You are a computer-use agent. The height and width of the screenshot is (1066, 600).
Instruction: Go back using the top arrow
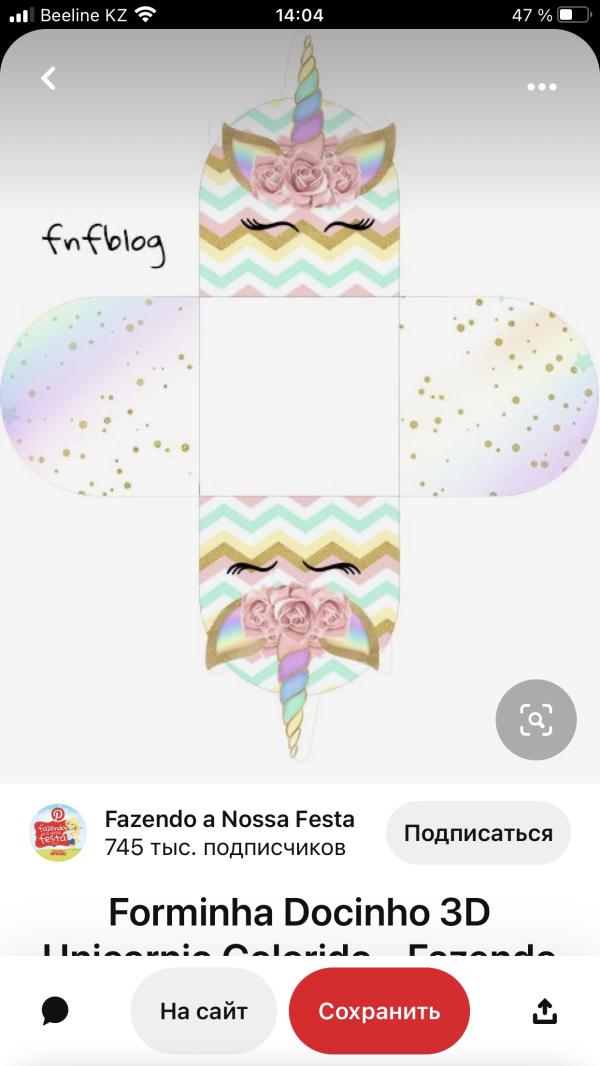48,78
